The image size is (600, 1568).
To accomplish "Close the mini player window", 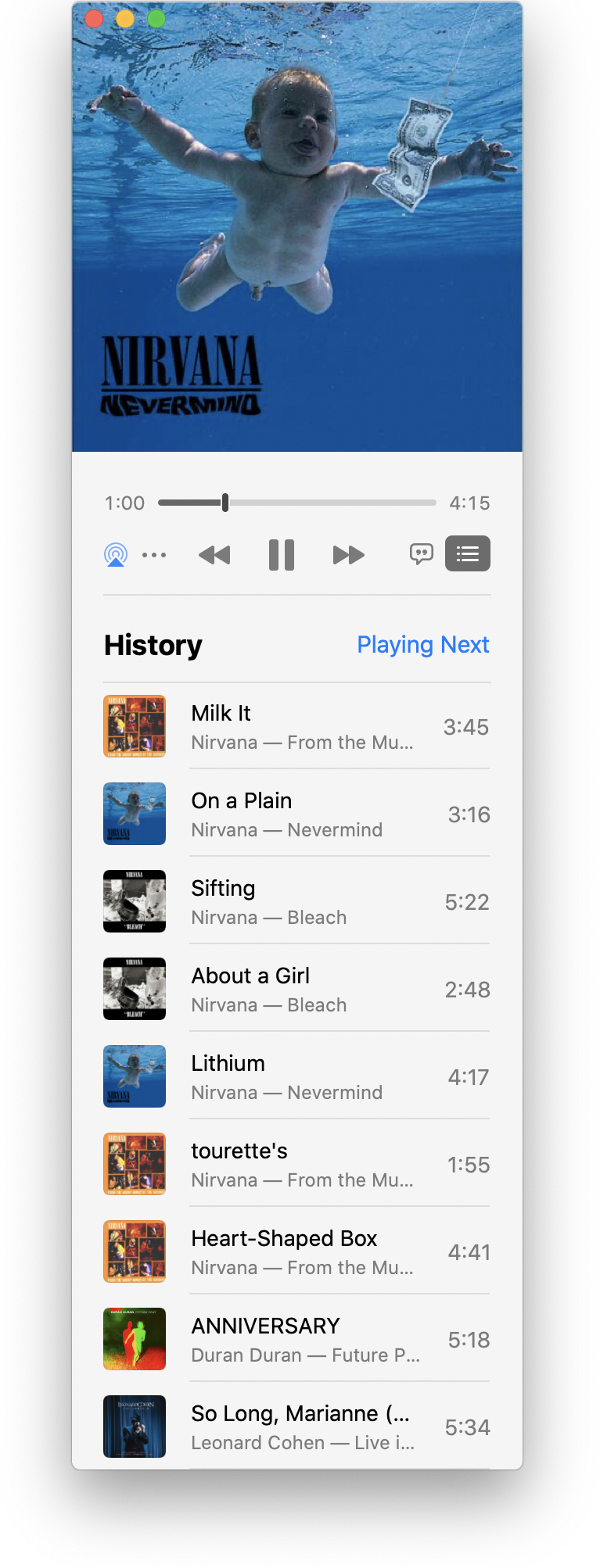I will point(94,19).
